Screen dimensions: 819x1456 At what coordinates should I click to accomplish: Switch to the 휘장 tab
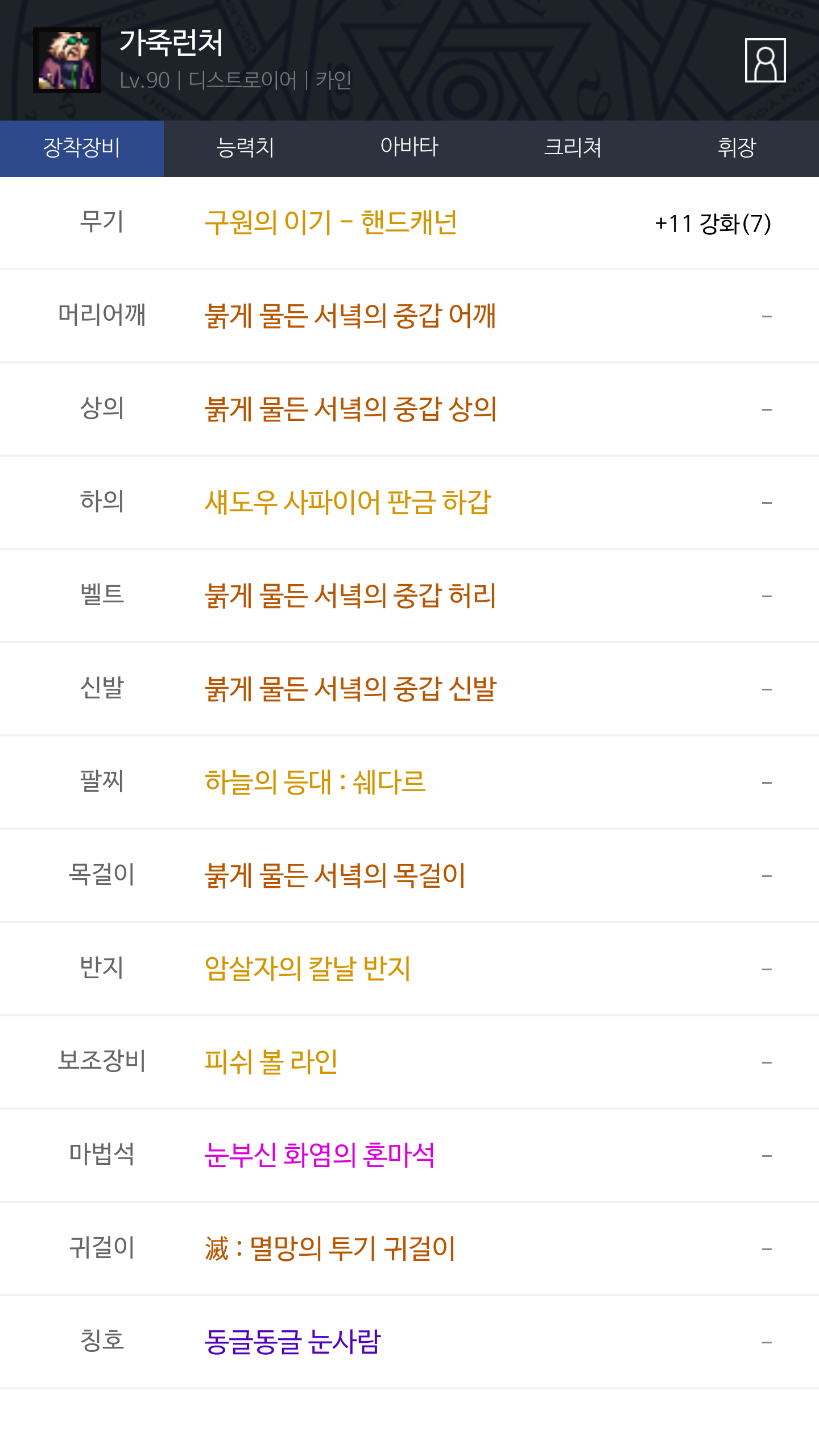coord(737,148)
